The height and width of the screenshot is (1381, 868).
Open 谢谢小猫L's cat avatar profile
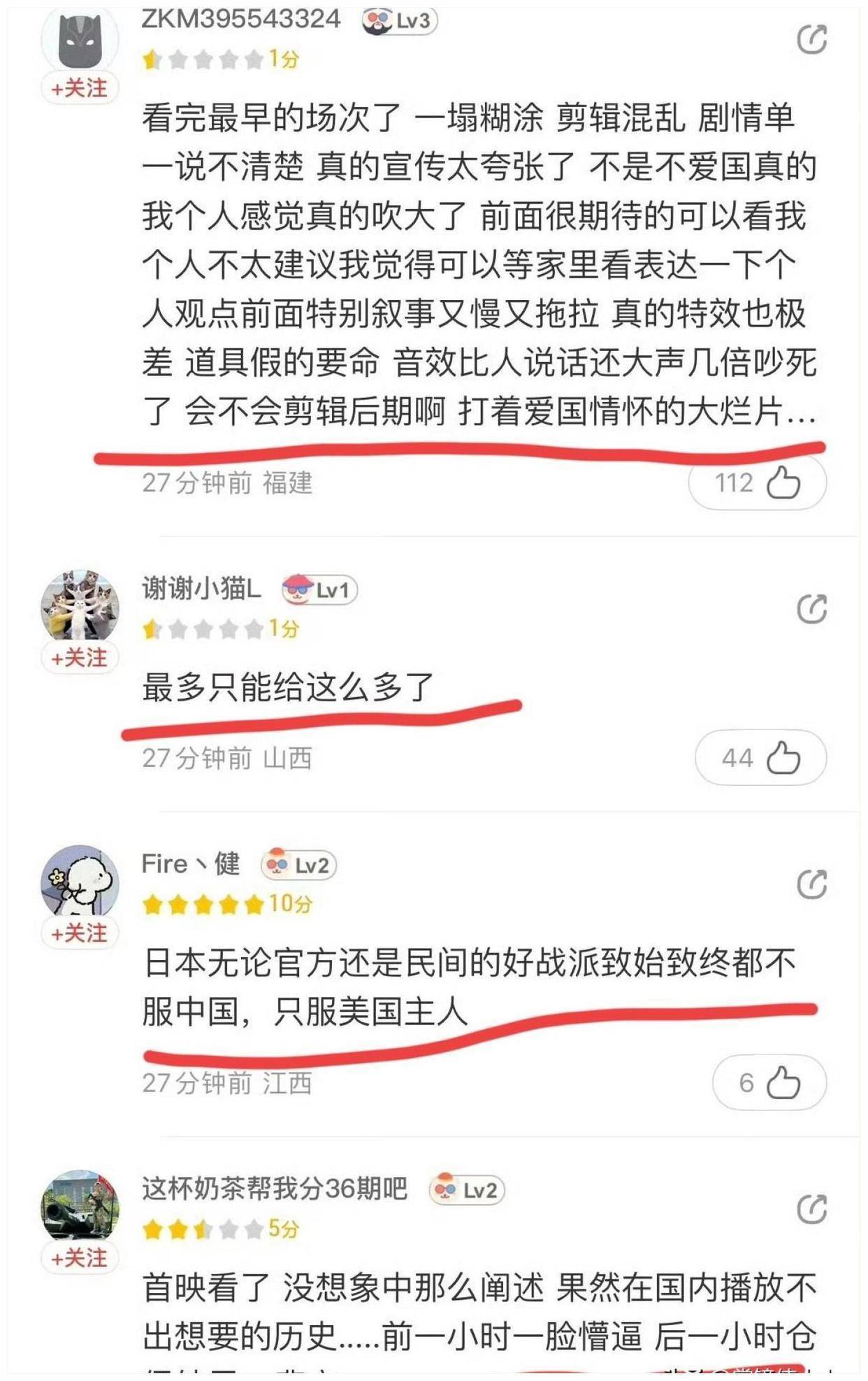click(80, 605)
